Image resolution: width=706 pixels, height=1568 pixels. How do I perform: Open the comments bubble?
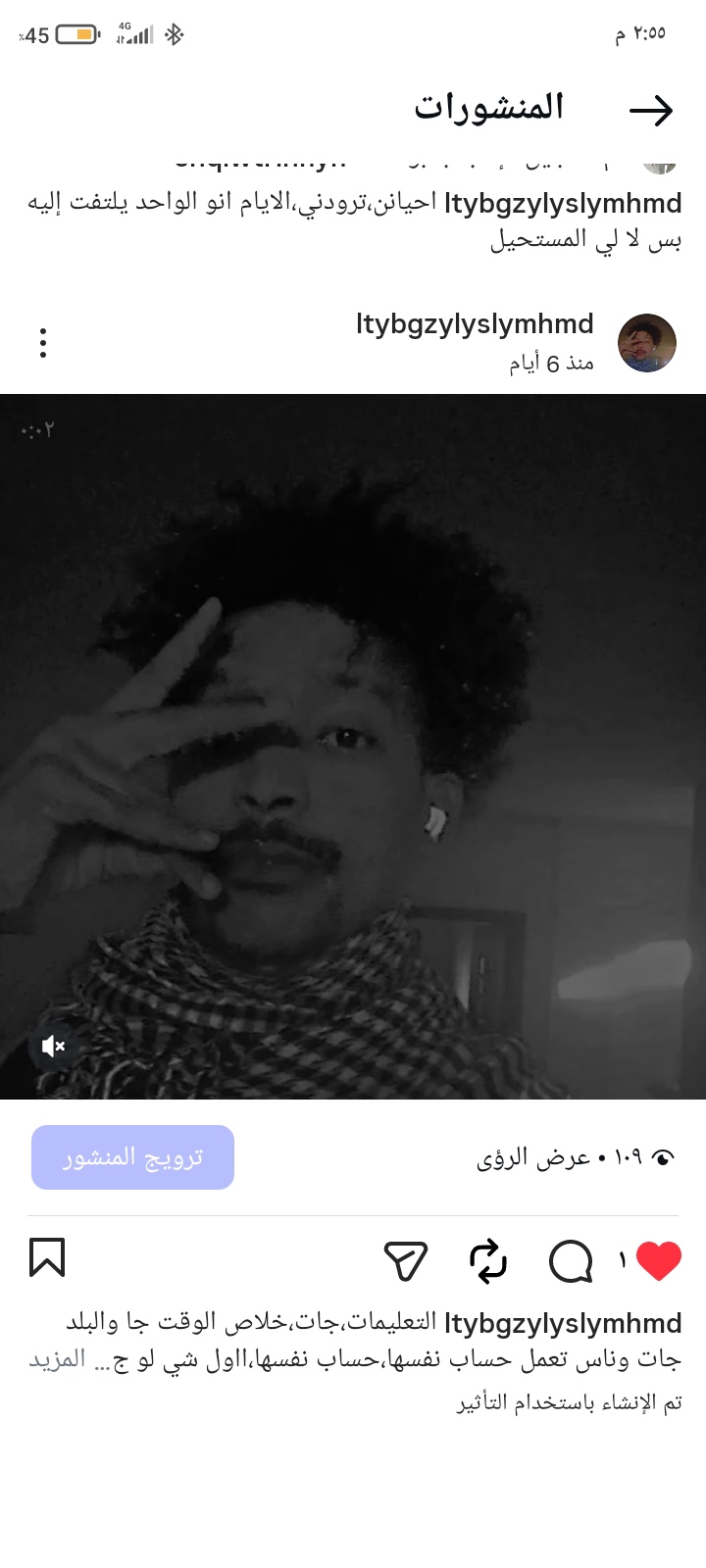[571, 1261]
